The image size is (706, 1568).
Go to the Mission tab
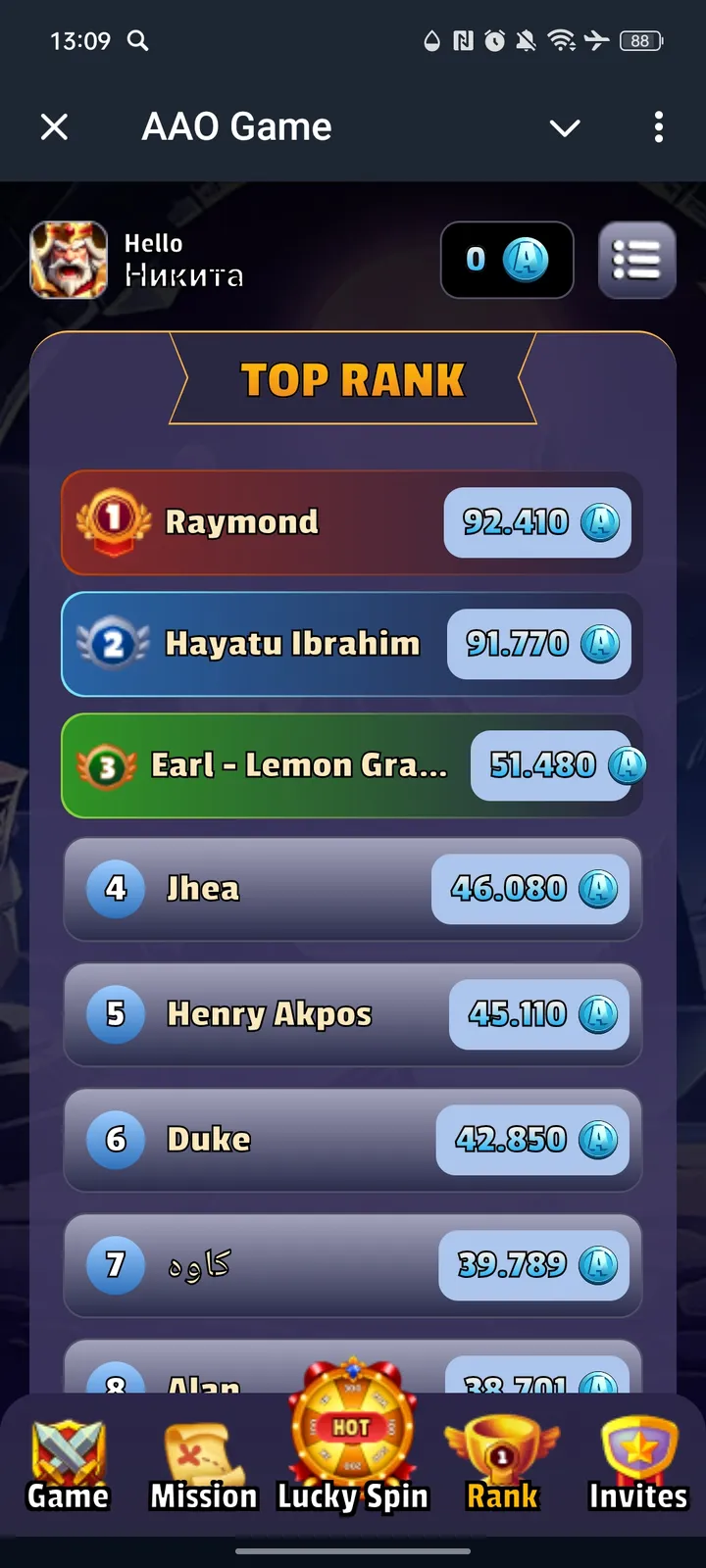(x=203, y=1466)
